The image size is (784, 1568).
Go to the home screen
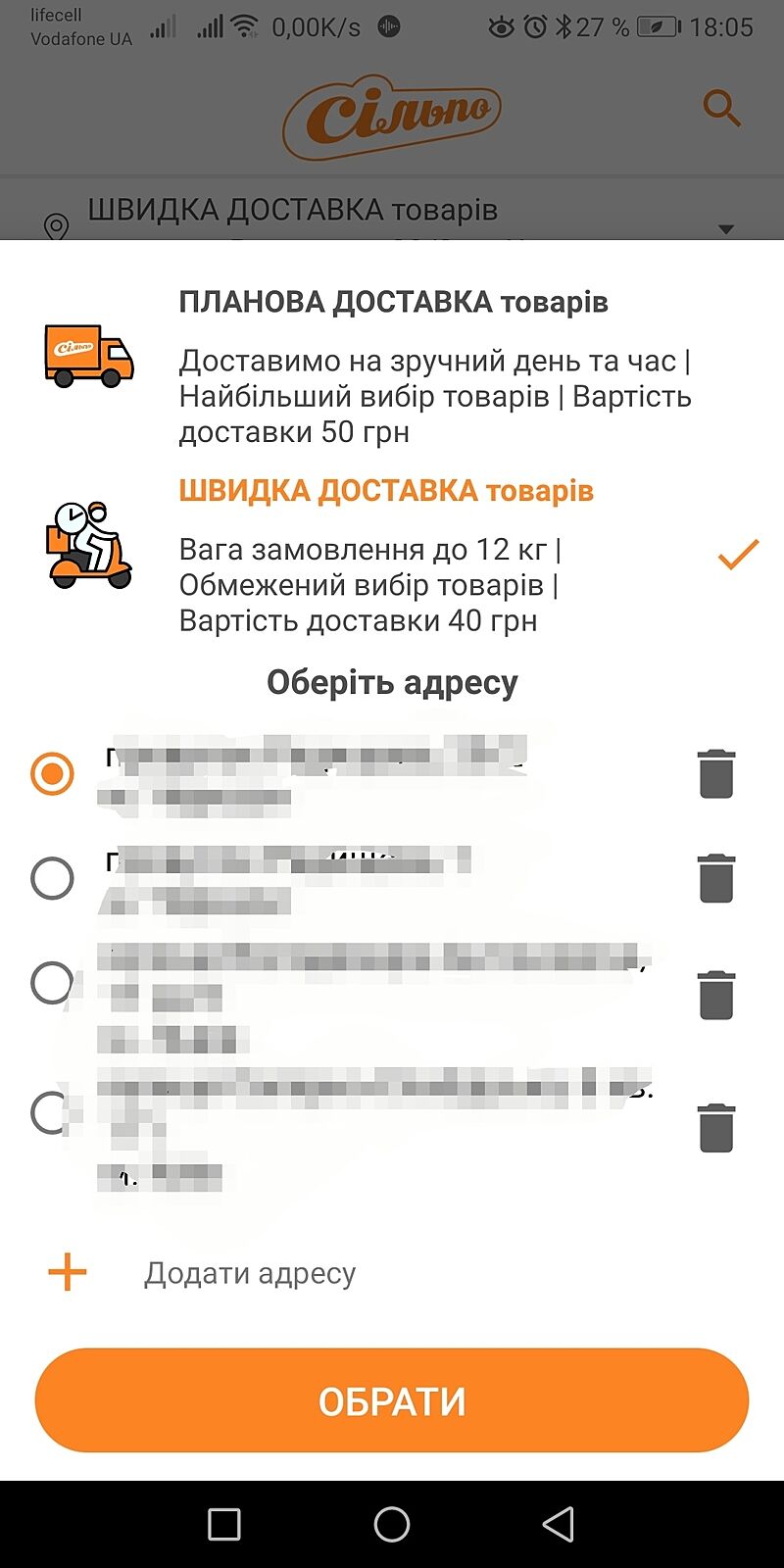click(x=392, y=1524)
